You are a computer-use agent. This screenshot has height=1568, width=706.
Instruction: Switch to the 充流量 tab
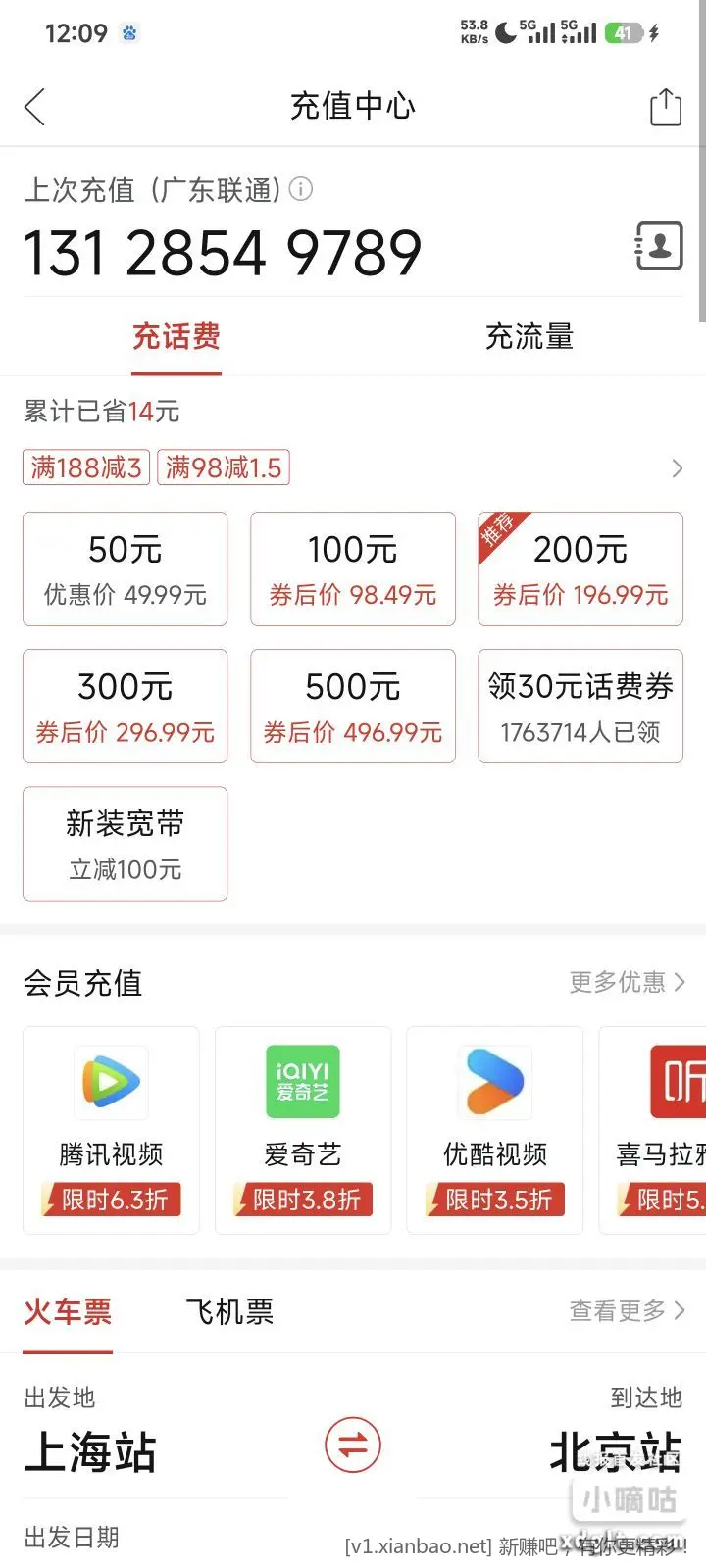[529, 337]
